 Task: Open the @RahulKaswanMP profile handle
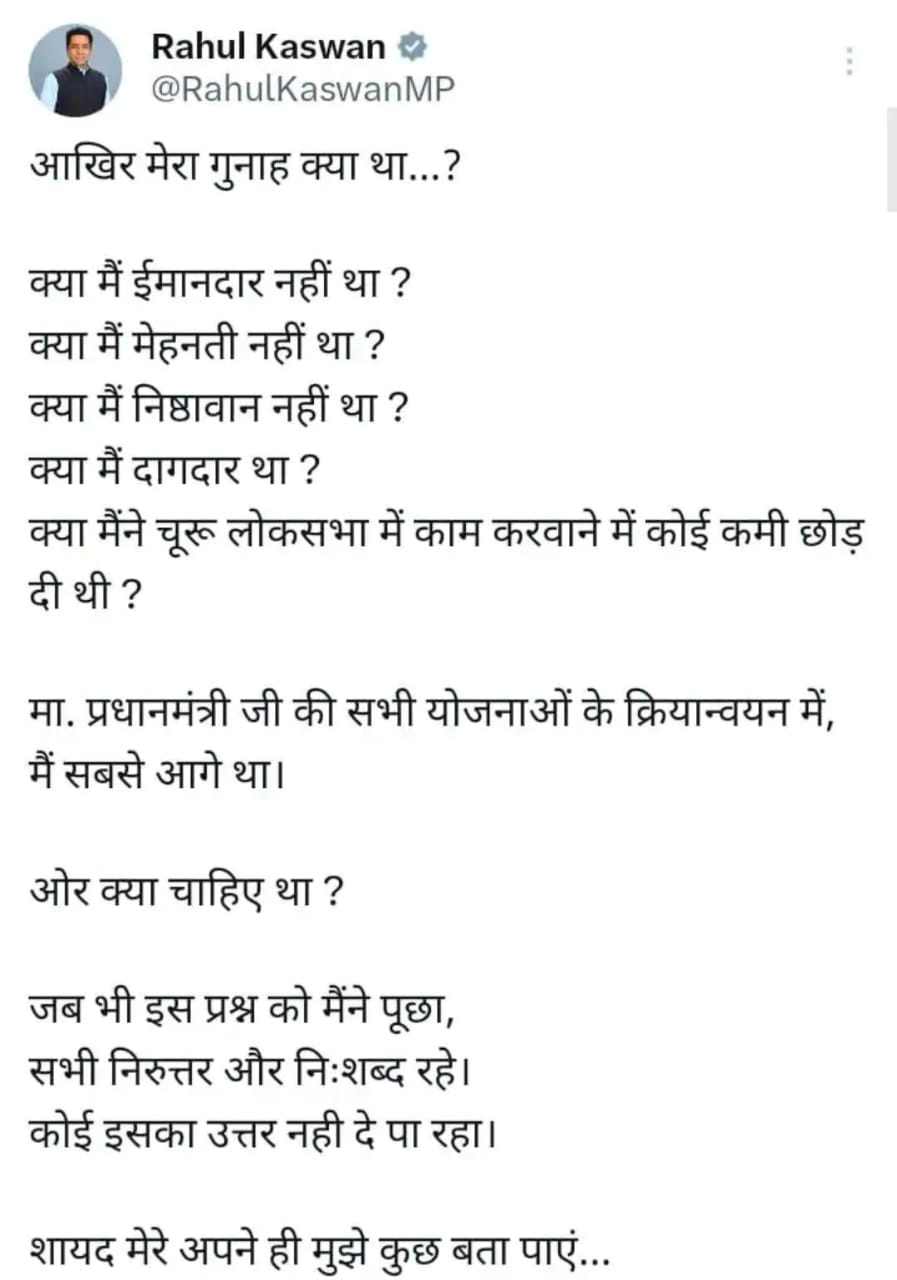tap(302, 90)
